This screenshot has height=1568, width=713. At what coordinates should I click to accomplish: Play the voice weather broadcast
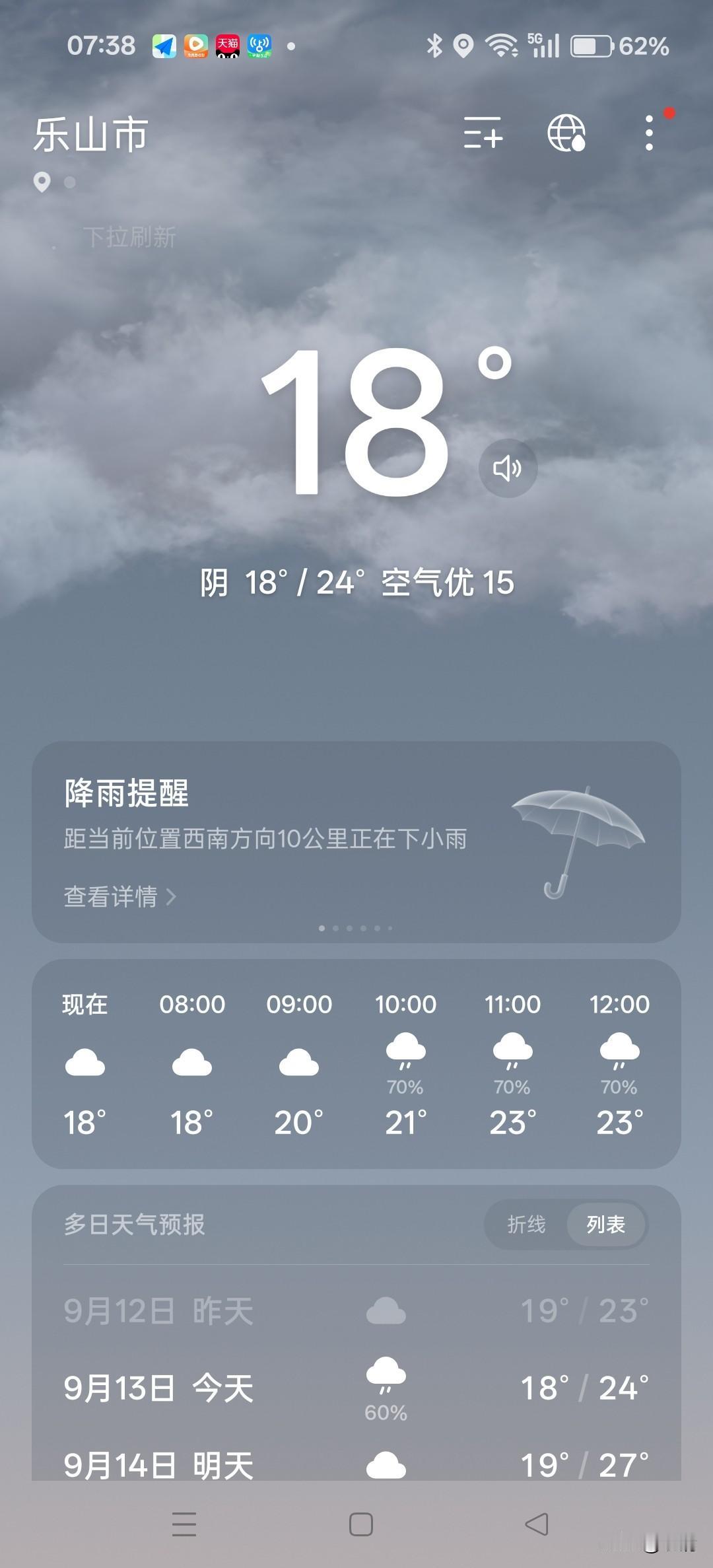click(x=508, y=468)
